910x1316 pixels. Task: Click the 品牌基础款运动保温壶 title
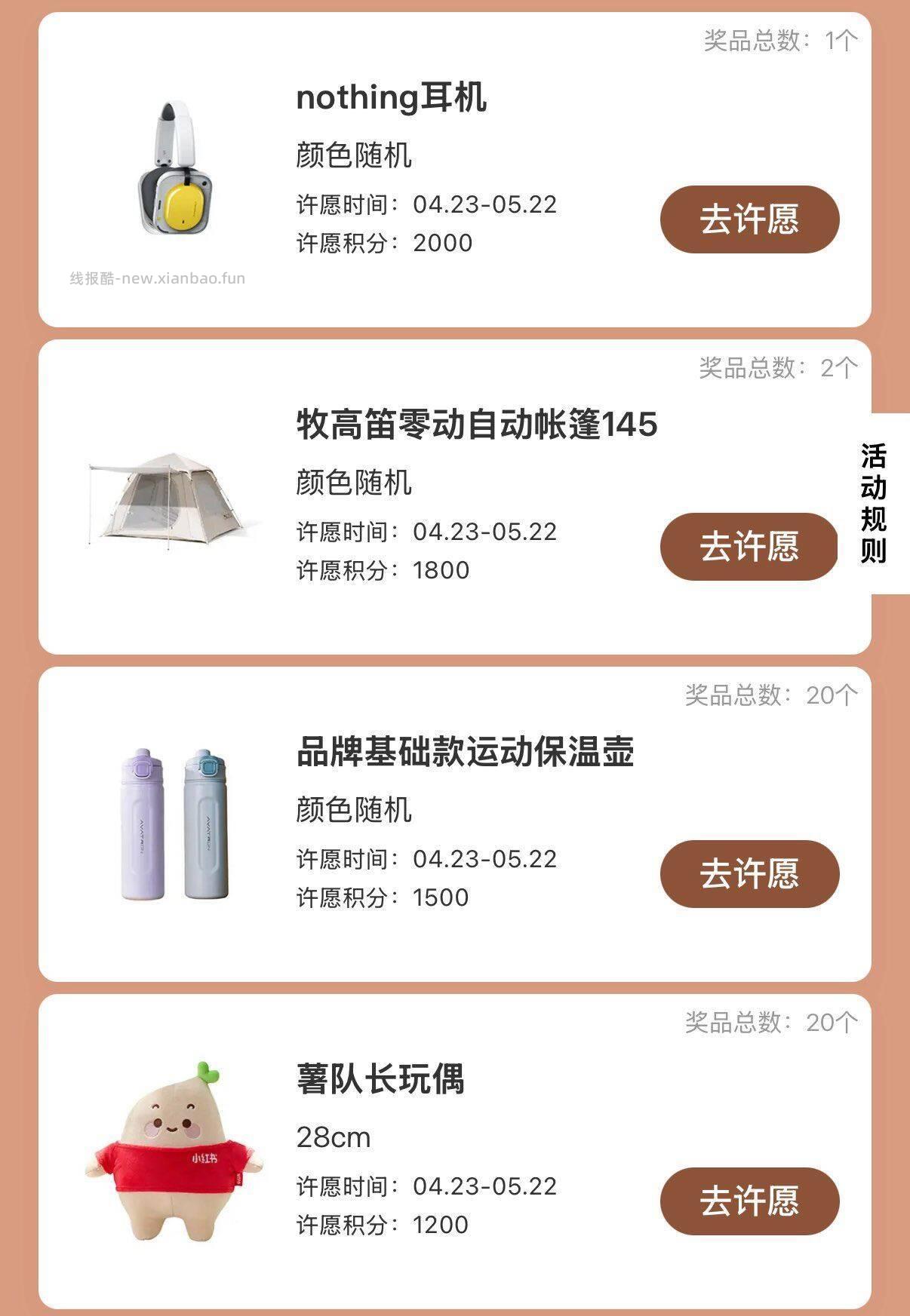pos(464,750)
